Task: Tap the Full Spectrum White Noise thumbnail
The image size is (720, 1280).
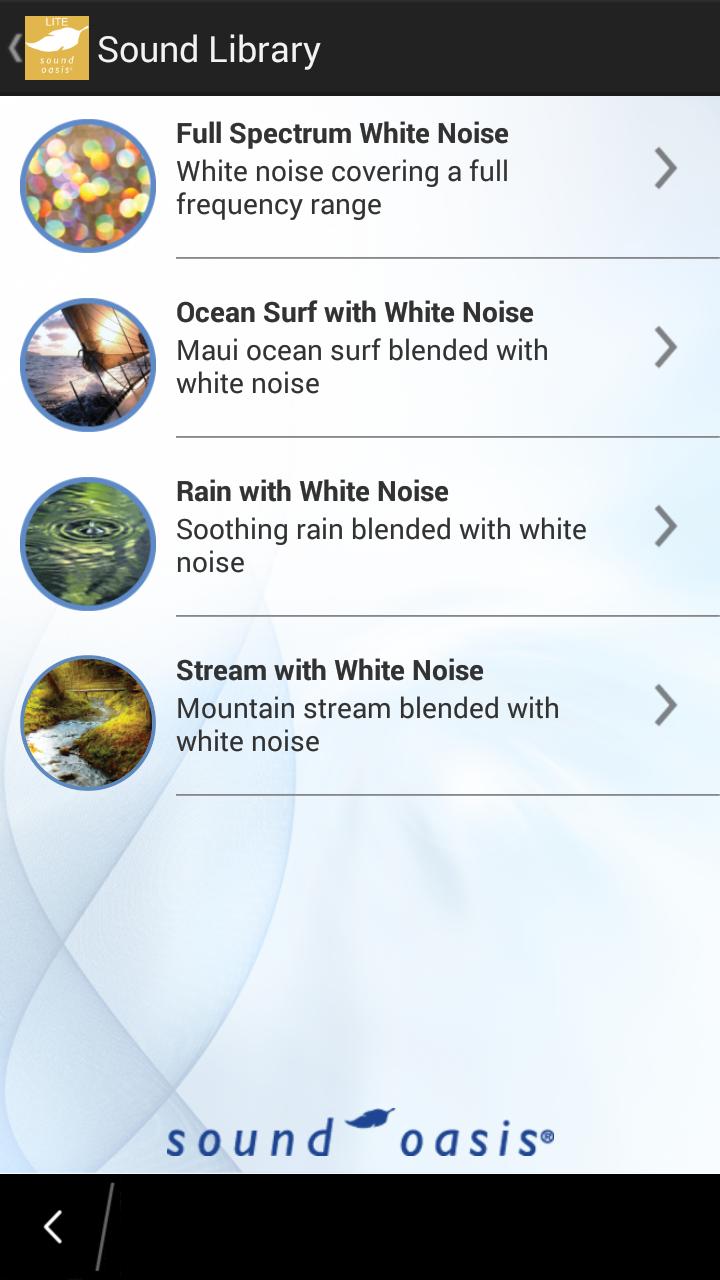Action: (x=87, y=185)
